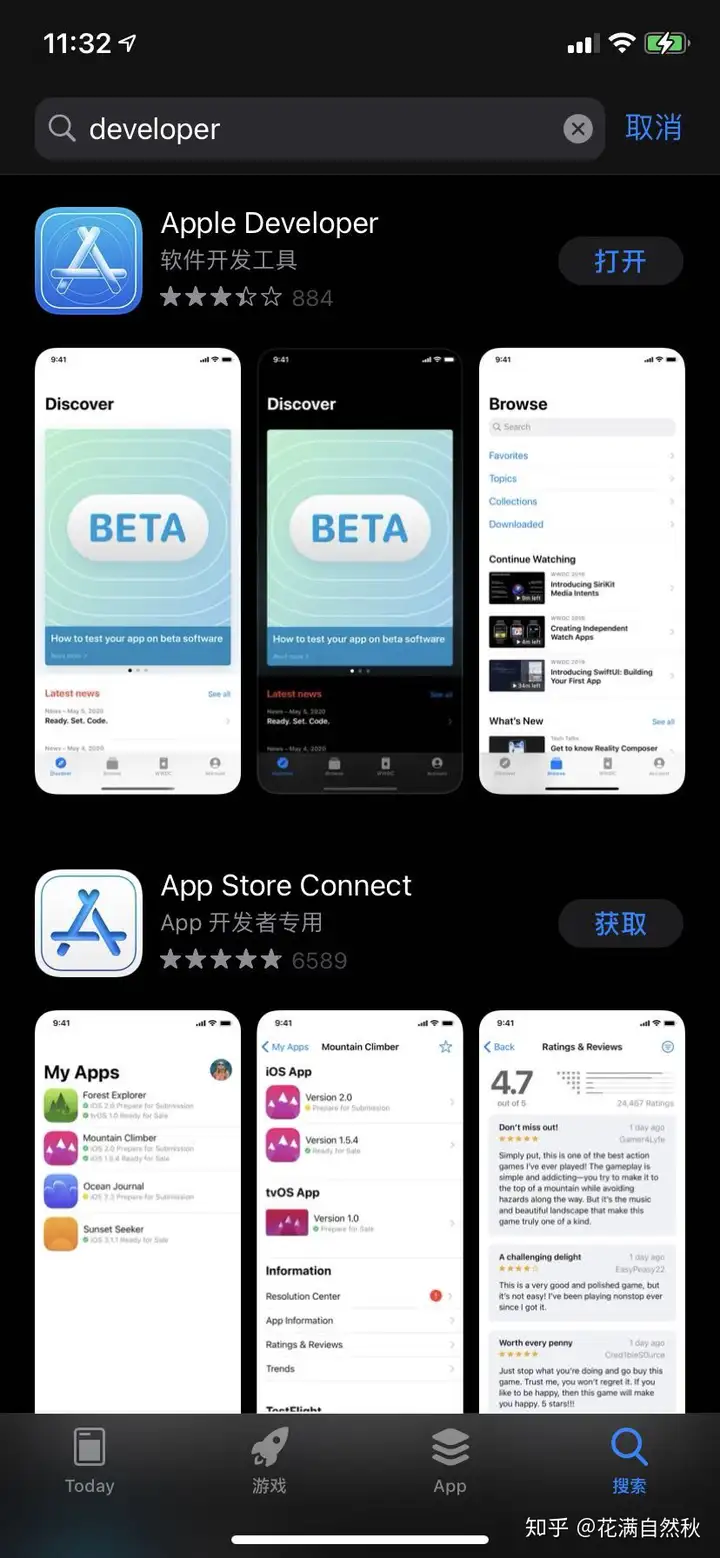
Task: Select the 搜索 tab
Action: [x=629, y=1462]
